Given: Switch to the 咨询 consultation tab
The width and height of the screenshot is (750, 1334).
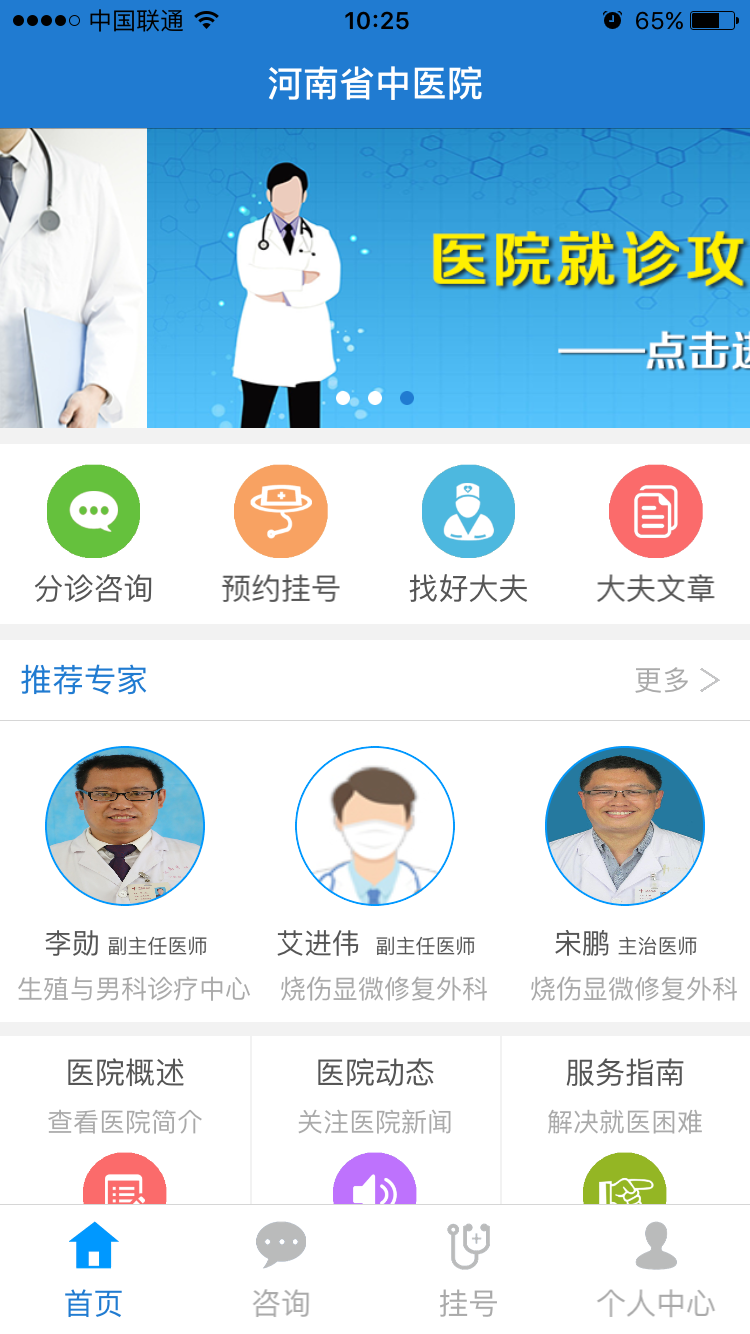Looking at the screenshot, I should coord(281,1268).
